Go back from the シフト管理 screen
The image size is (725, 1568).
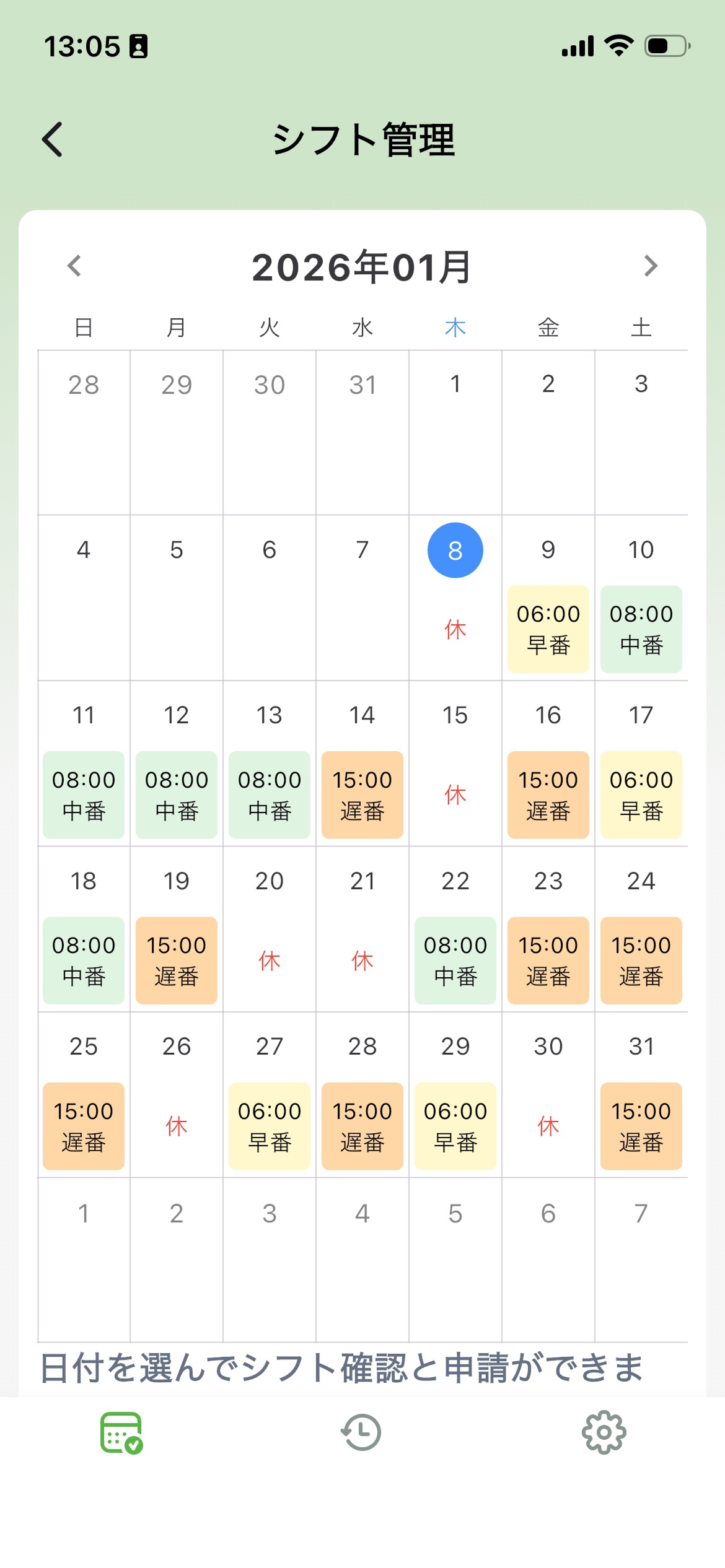(53, 139)
